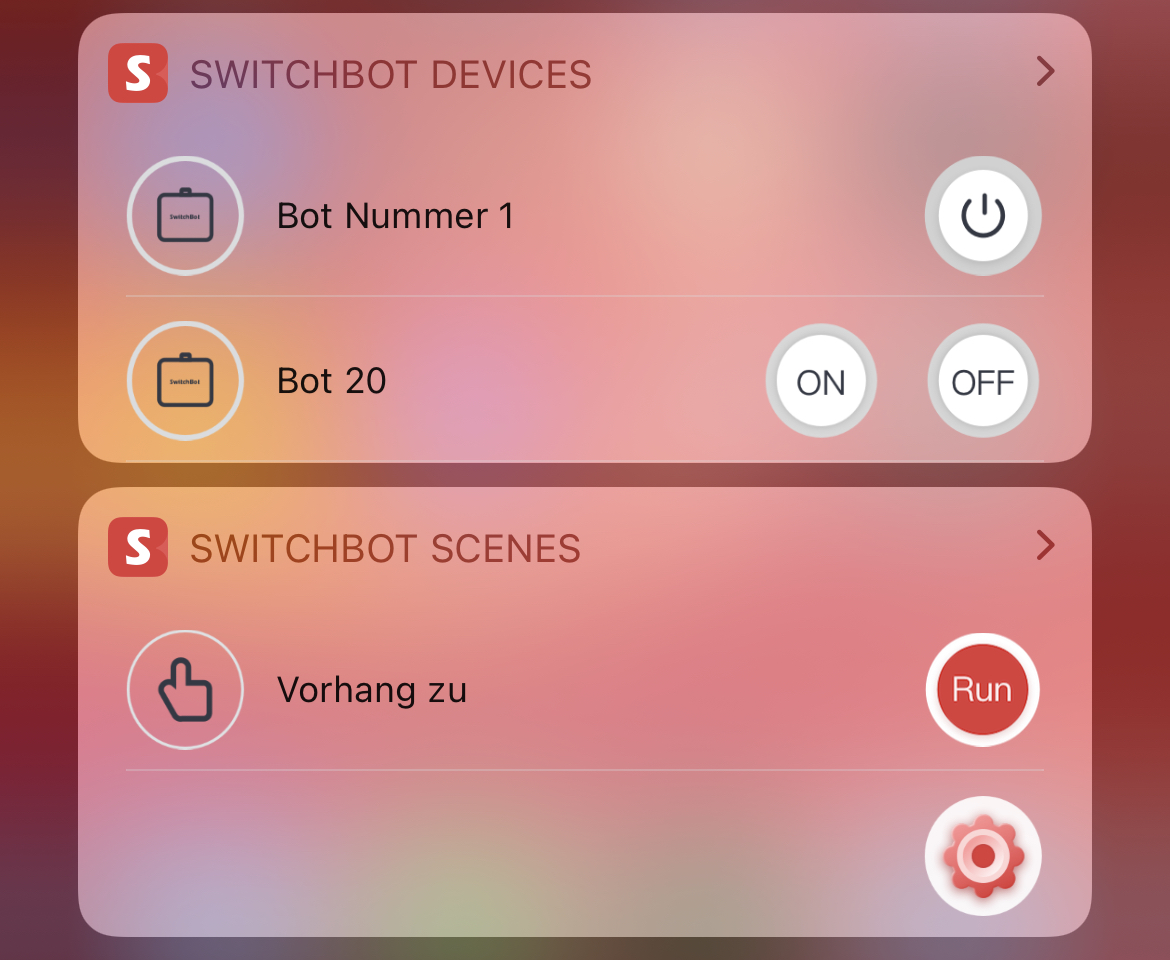Viewport: 1170px width, 960px height.
Task: Open the Bot Nummer 1 device icon
Action: [185, 215]
